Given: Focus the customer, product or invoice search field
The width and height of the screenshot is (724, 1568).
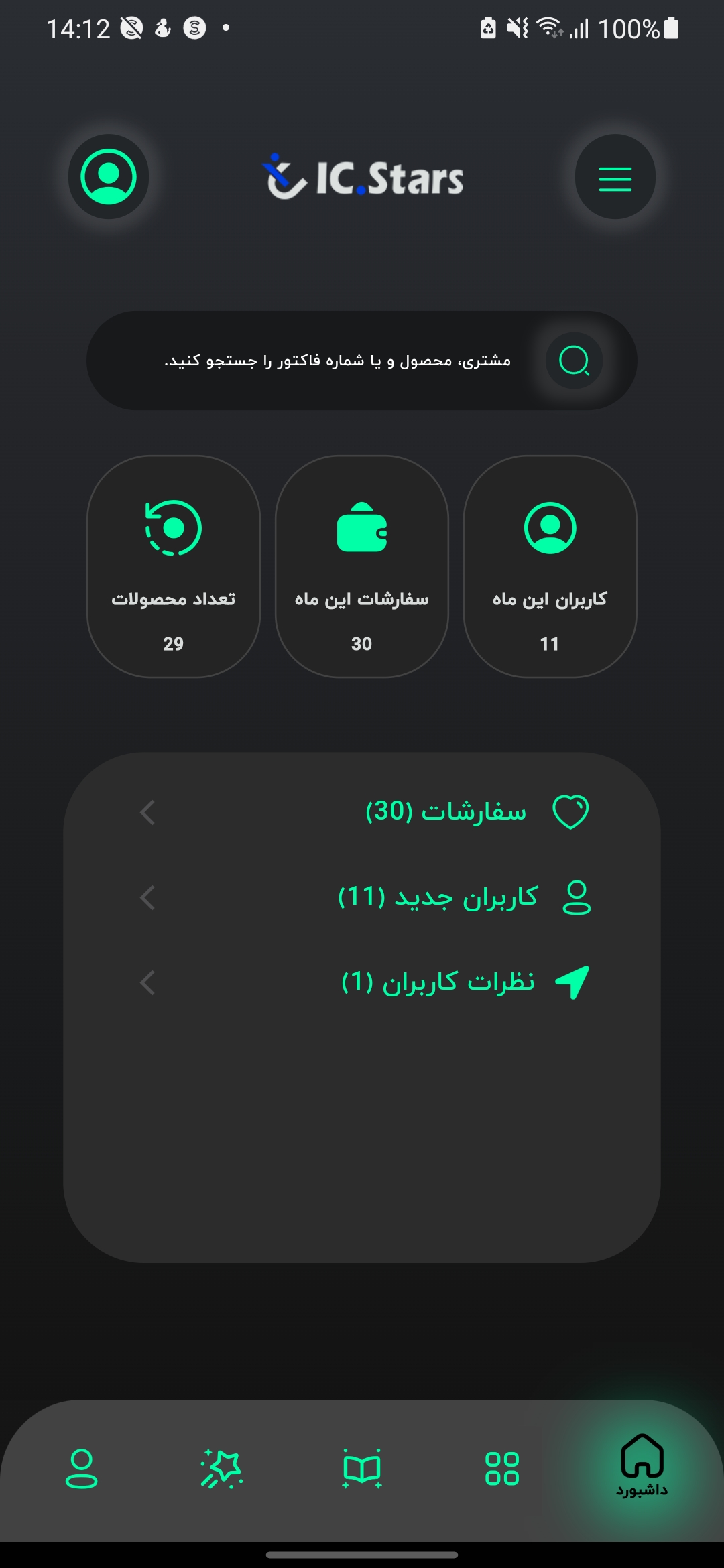Looking at the screenshot, I should 337,361.
